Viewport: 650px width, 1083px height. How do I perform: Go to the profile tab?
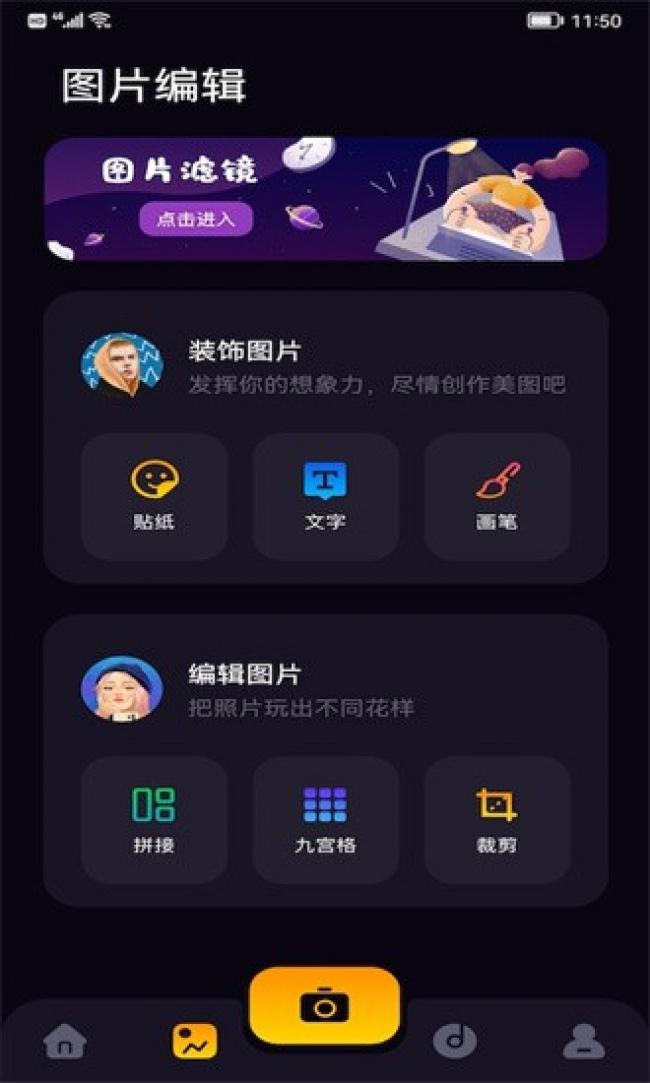[x=583, y=1041]
